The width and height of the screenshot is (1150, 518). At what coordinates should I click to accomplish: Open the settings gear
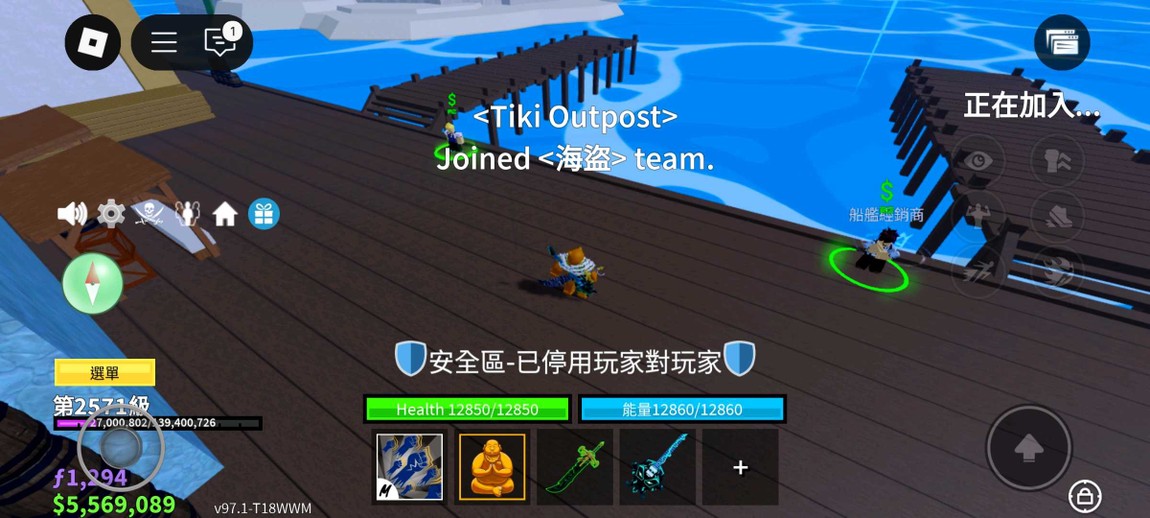pyautogui.click(x=111, y=213)
